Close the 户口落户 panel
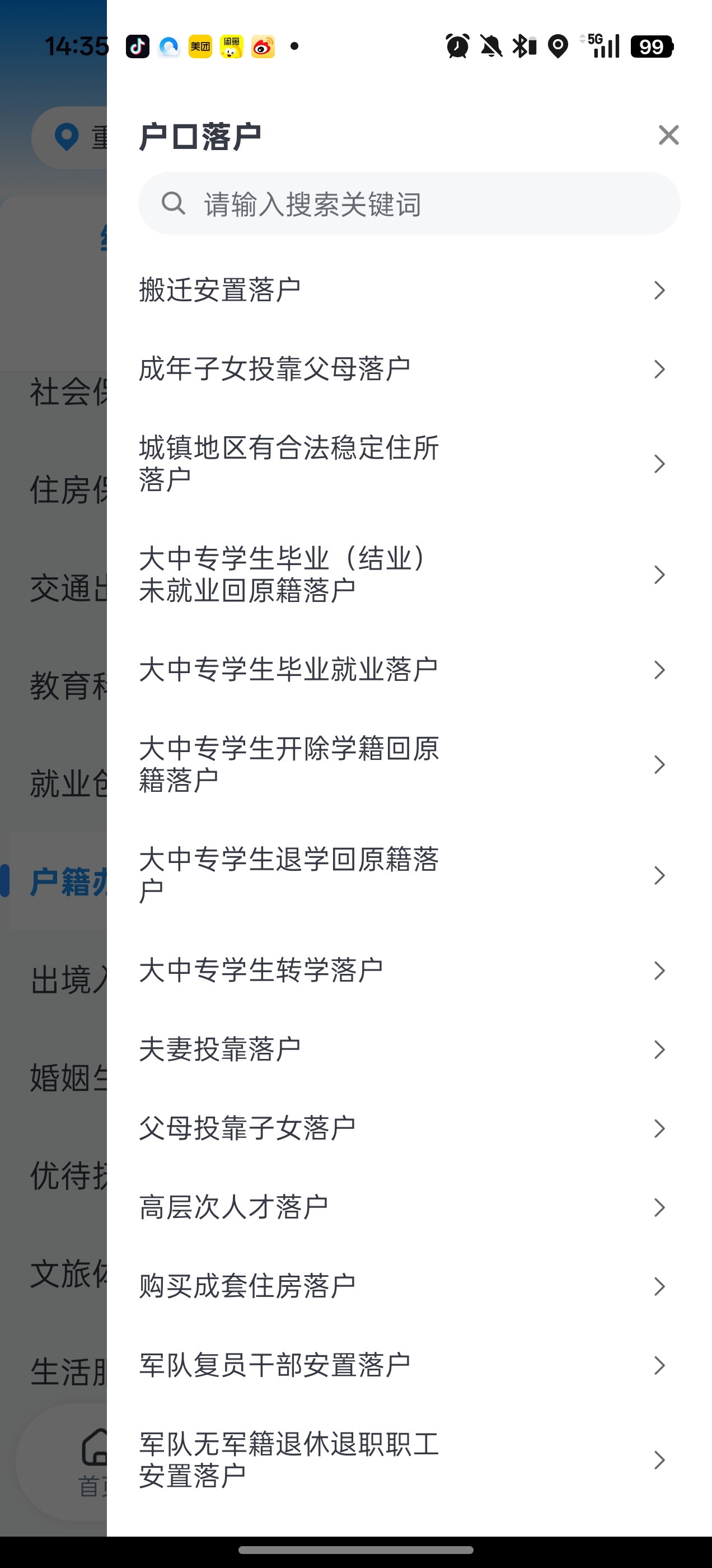Image resolution: width=712 pixels, height=1568 pixels. point(668,135)
